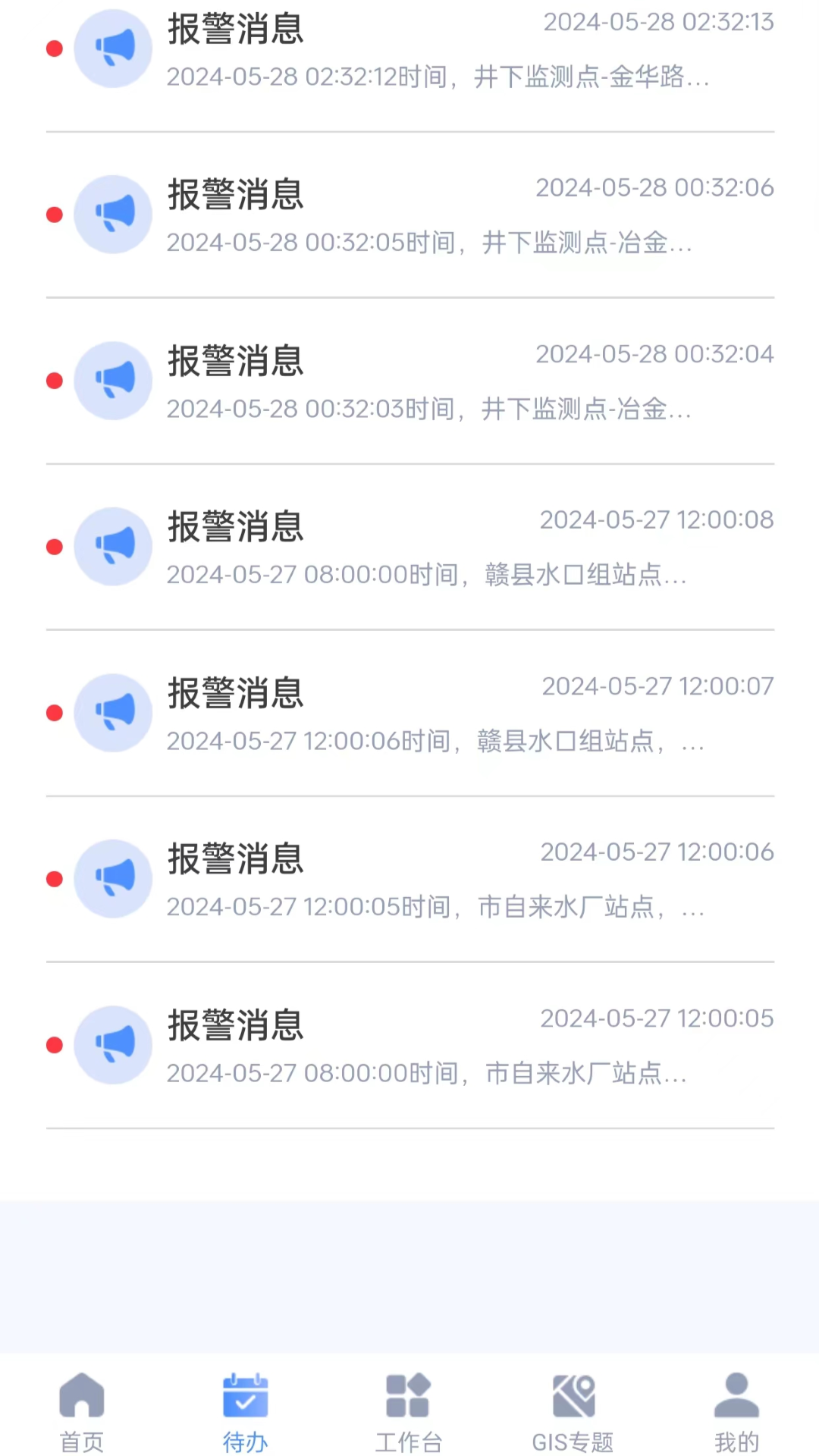Switch to the 待办 tab
819x1456 pixels.
click(245, 1415)
